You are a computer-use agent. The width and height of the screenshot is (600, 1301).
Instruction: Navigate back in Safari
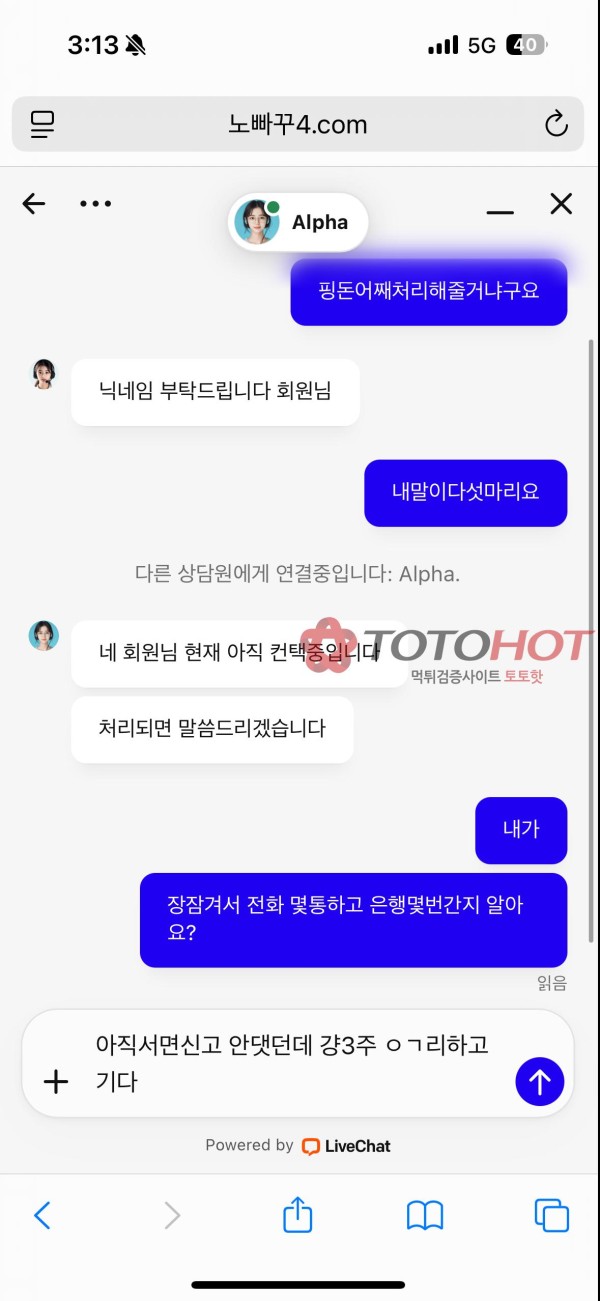click(x=42, y=1215)
